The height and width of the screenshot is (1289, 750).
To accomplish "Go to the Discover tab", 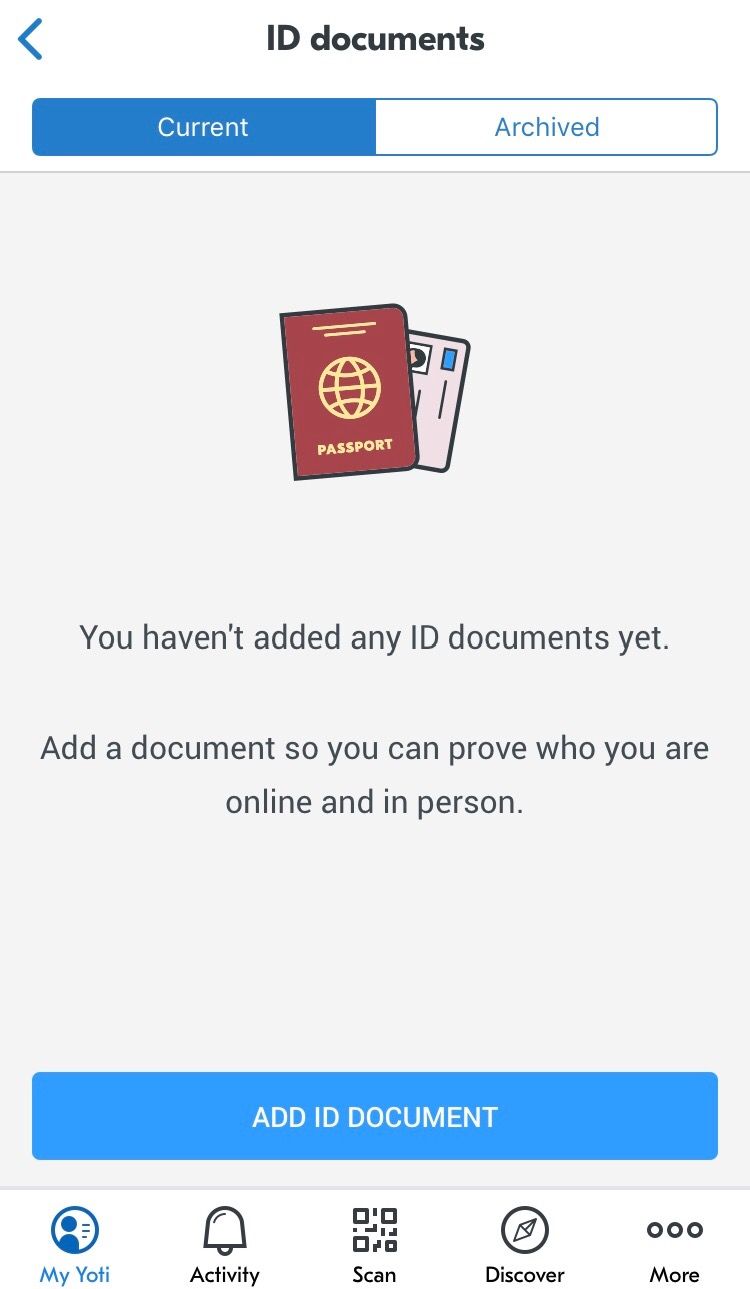I will click(x=524, y=1244).
